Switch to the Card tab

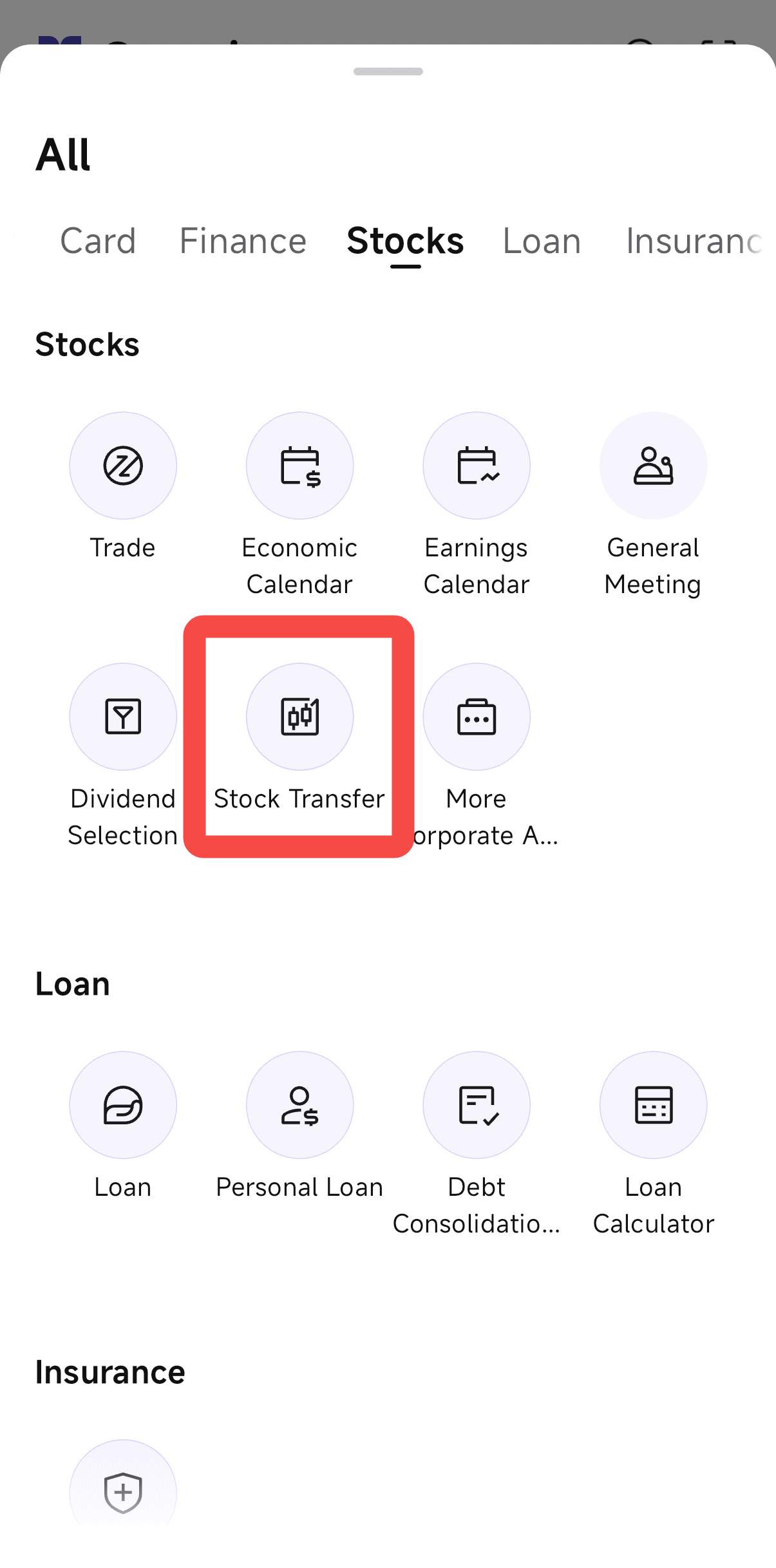pyautogui.click(x=98, y=241)
